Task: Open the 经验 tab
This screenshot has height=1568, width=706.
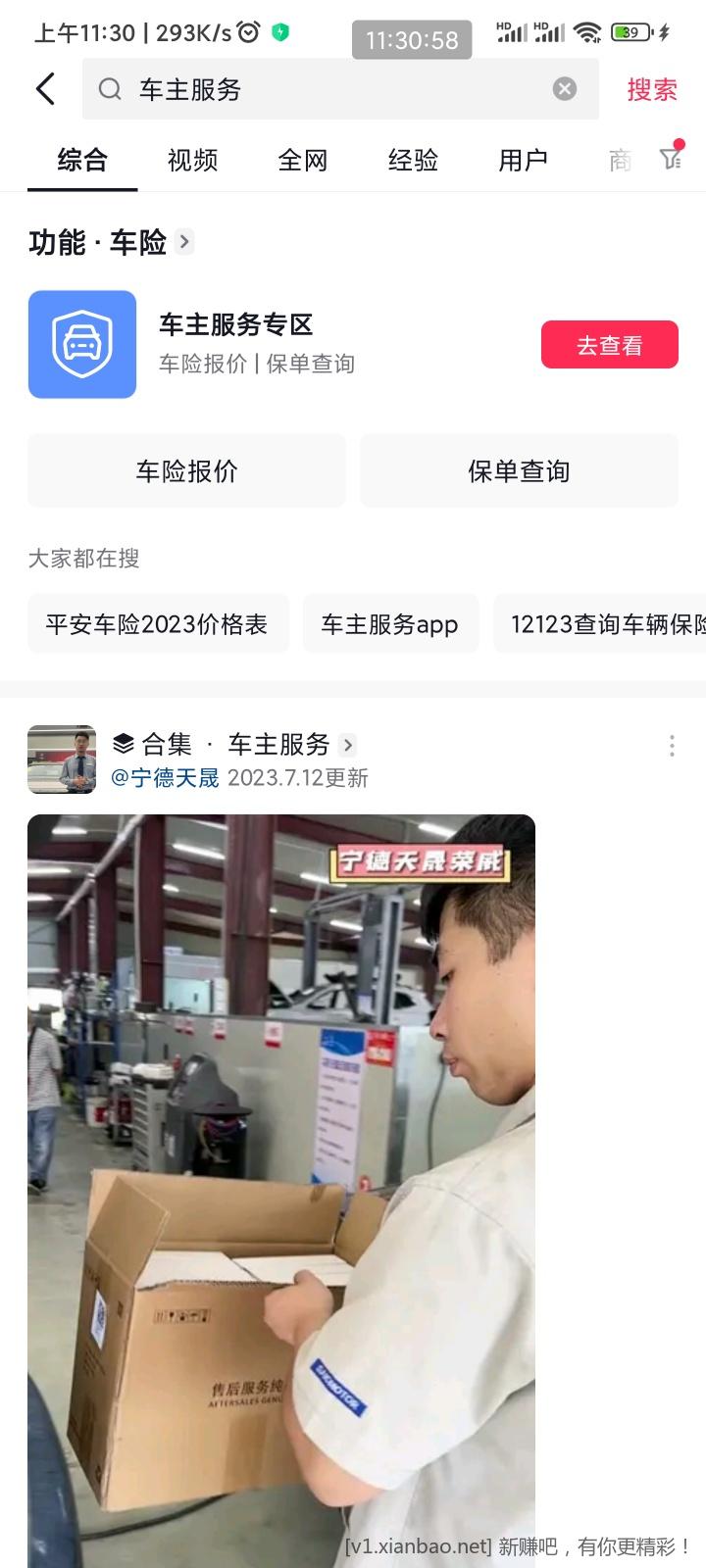Action: [x=413, y=160]
